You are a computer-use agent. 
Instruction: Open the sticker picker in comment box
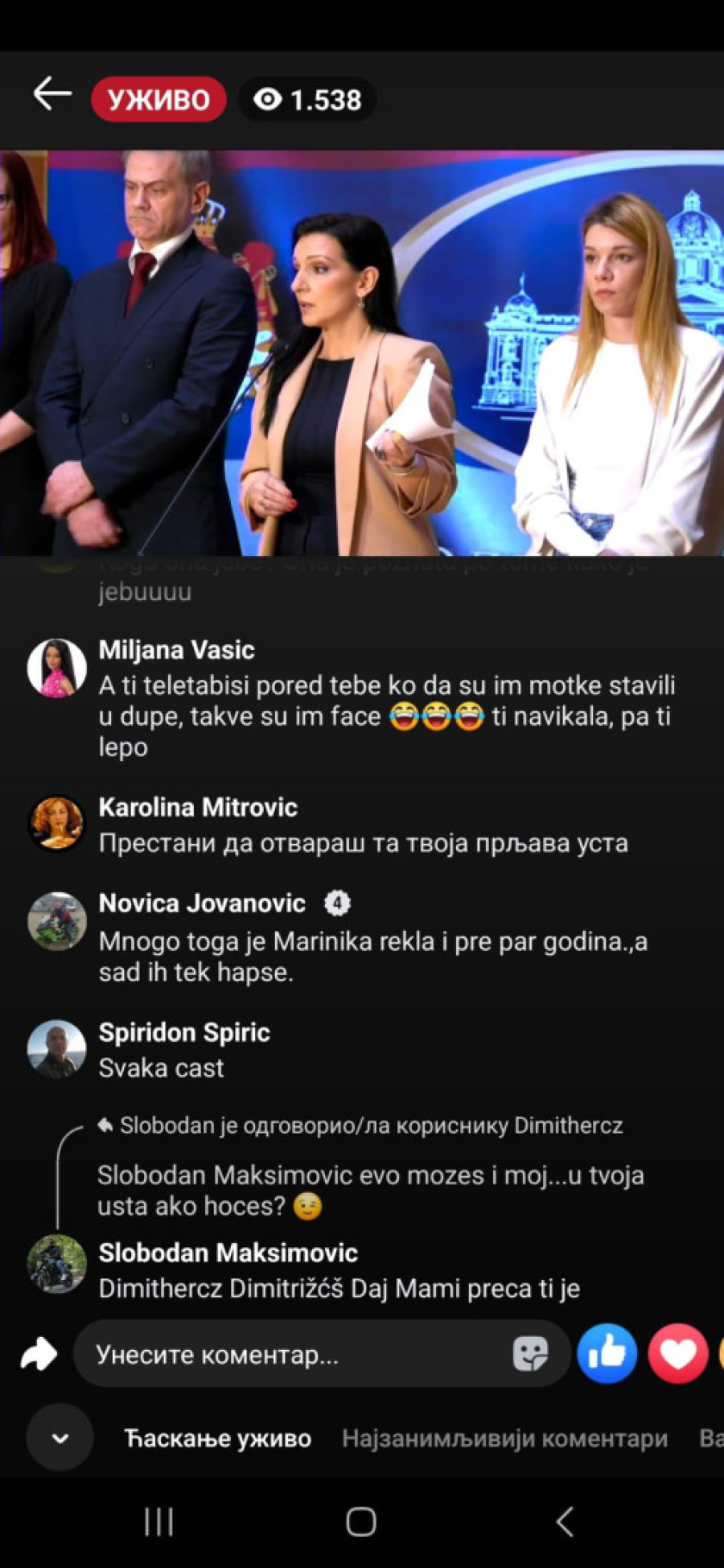tap(530, 1354)
